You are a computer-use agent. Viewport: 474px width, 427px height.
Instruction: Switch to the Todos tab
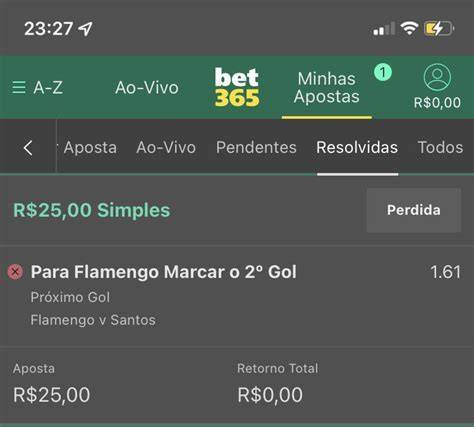pyautogui.click(x=440, y=147)
